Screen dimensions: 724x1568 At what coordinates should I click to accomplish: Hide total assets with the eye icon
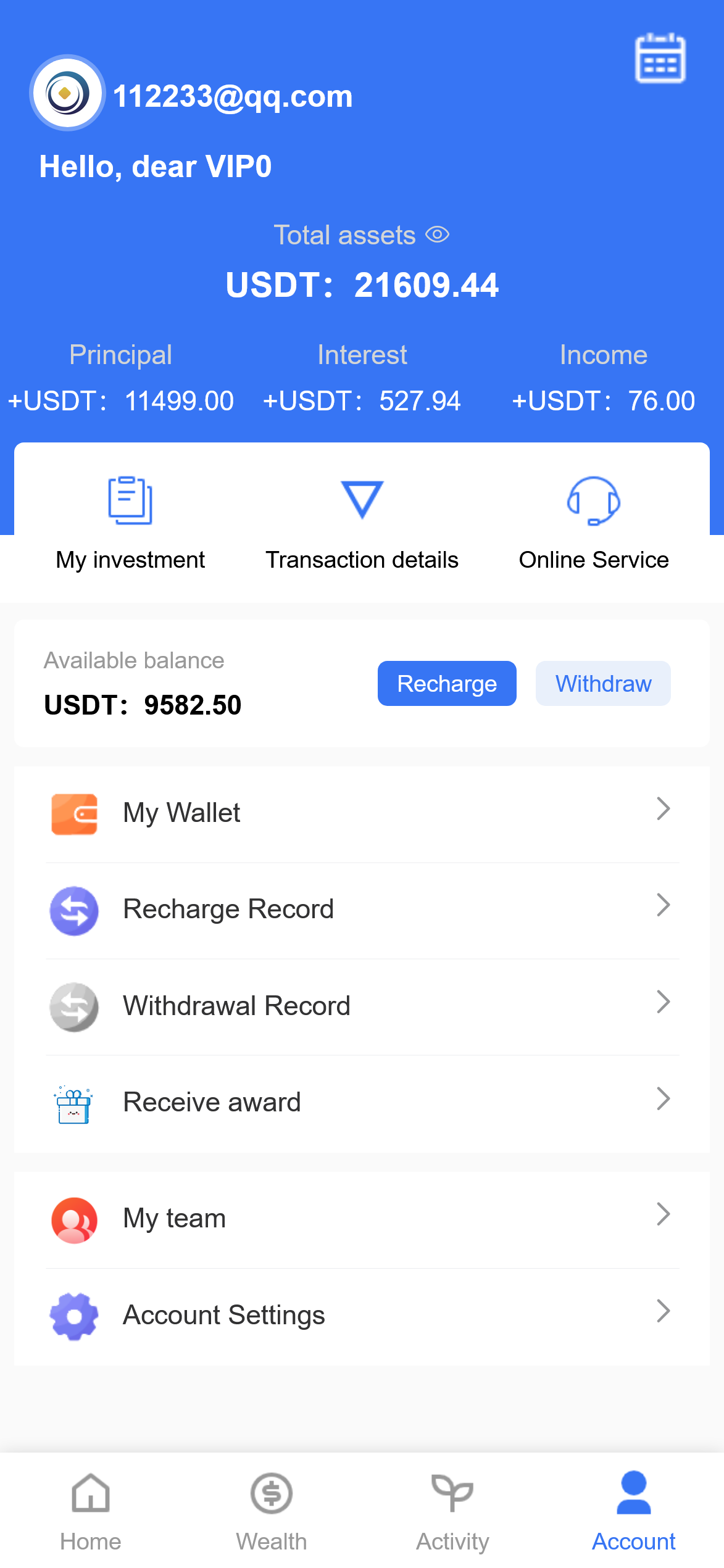pyautogui.click(x=438, y=235)
